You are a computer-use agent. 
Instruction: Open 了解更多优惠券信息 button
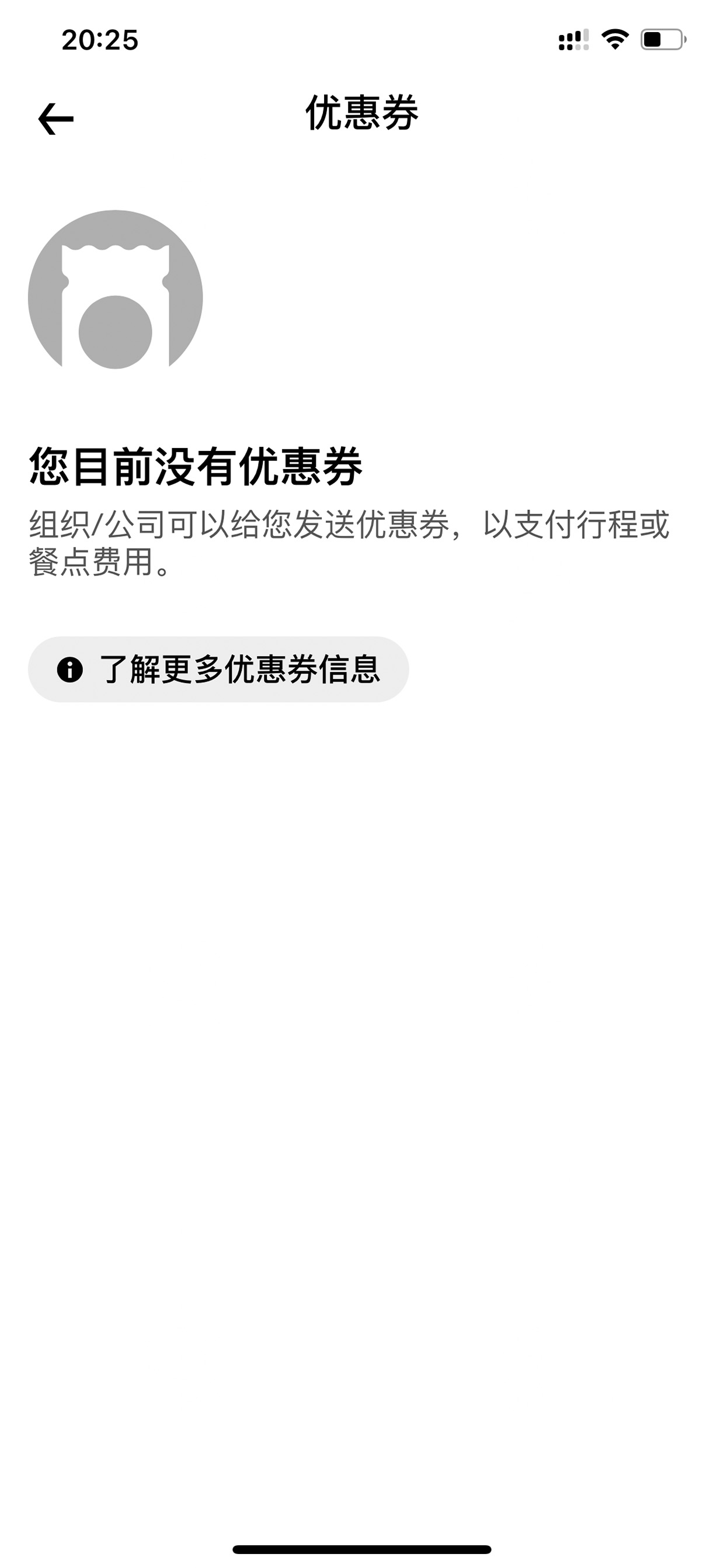[x=218, y=669]
